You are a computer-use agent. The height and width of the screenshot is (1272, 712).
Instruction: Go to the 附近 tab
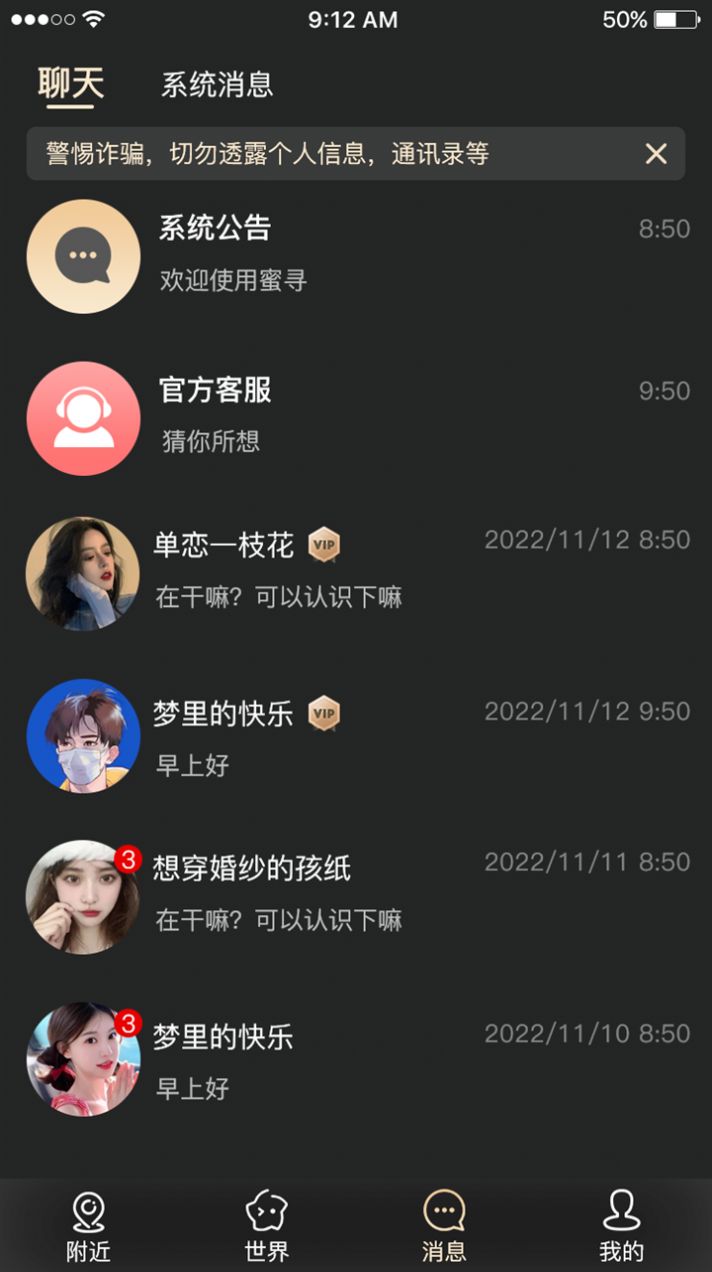click(88, 1227)
